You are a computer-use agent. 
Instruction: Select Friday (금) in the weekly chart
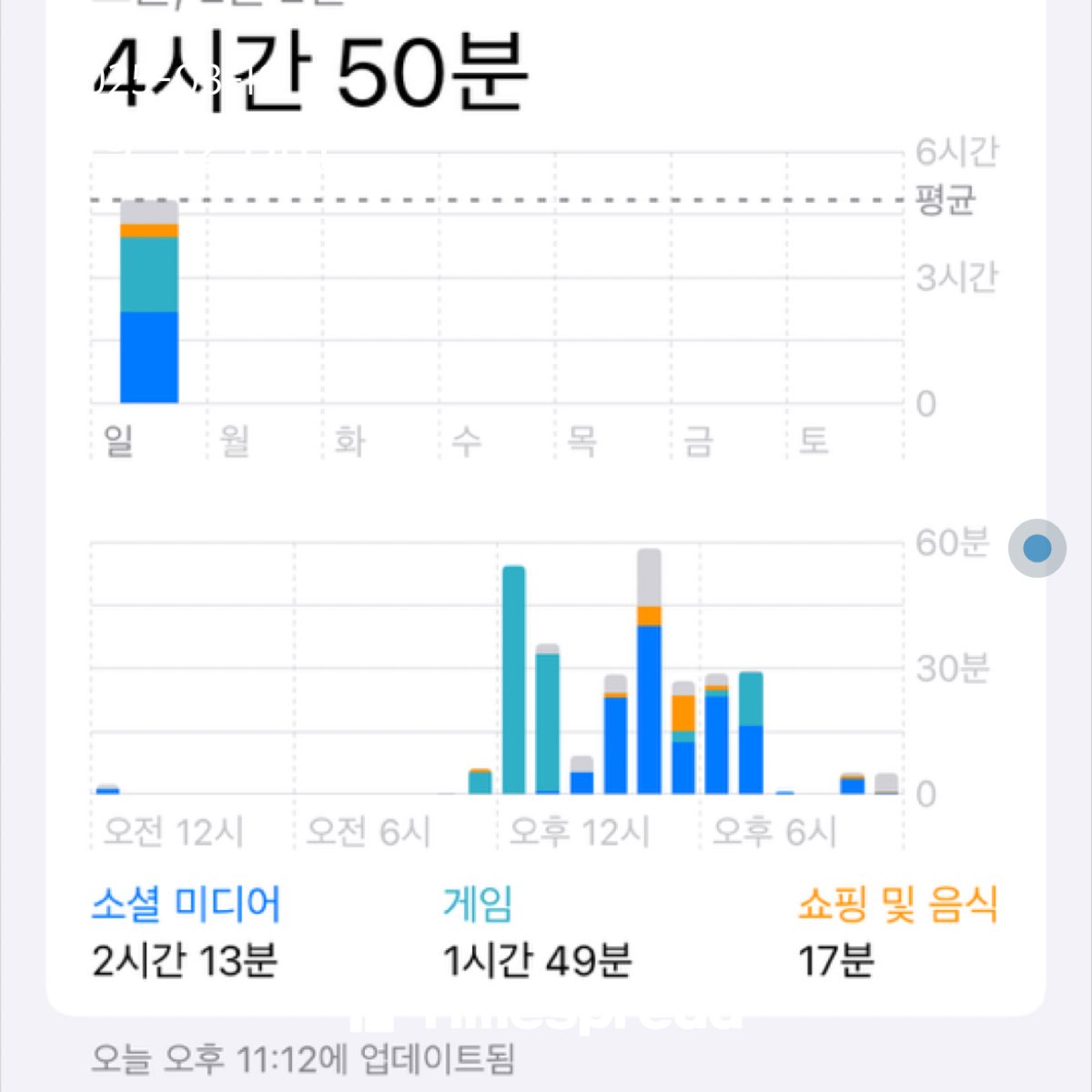point(698,441)
